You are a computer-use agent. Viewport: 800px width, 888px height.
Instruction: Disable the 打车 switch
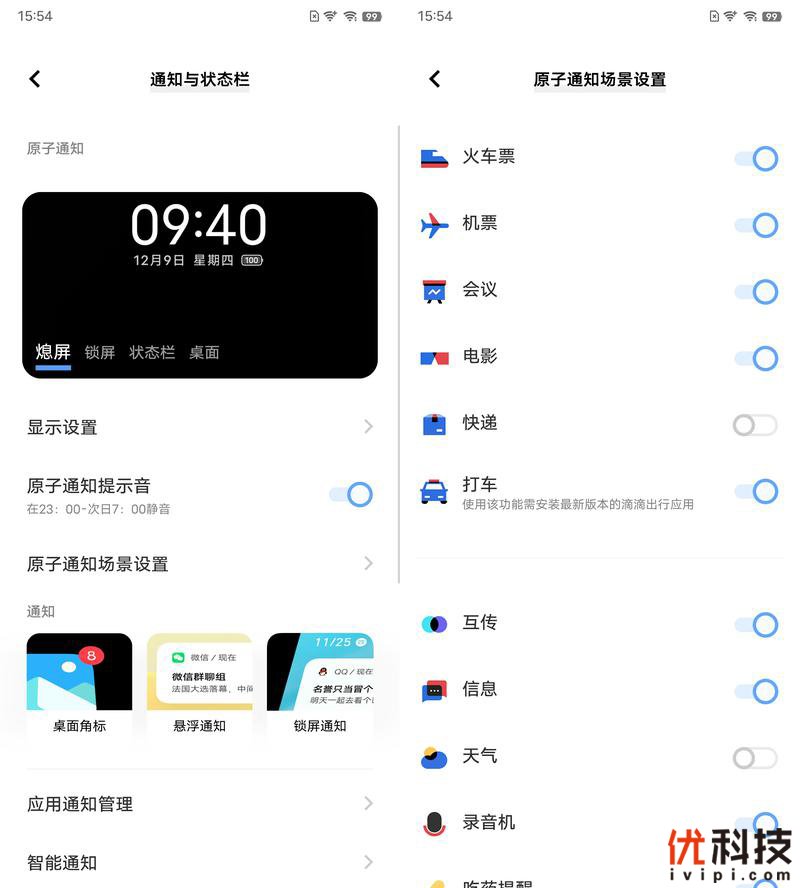tap(756, 491)
